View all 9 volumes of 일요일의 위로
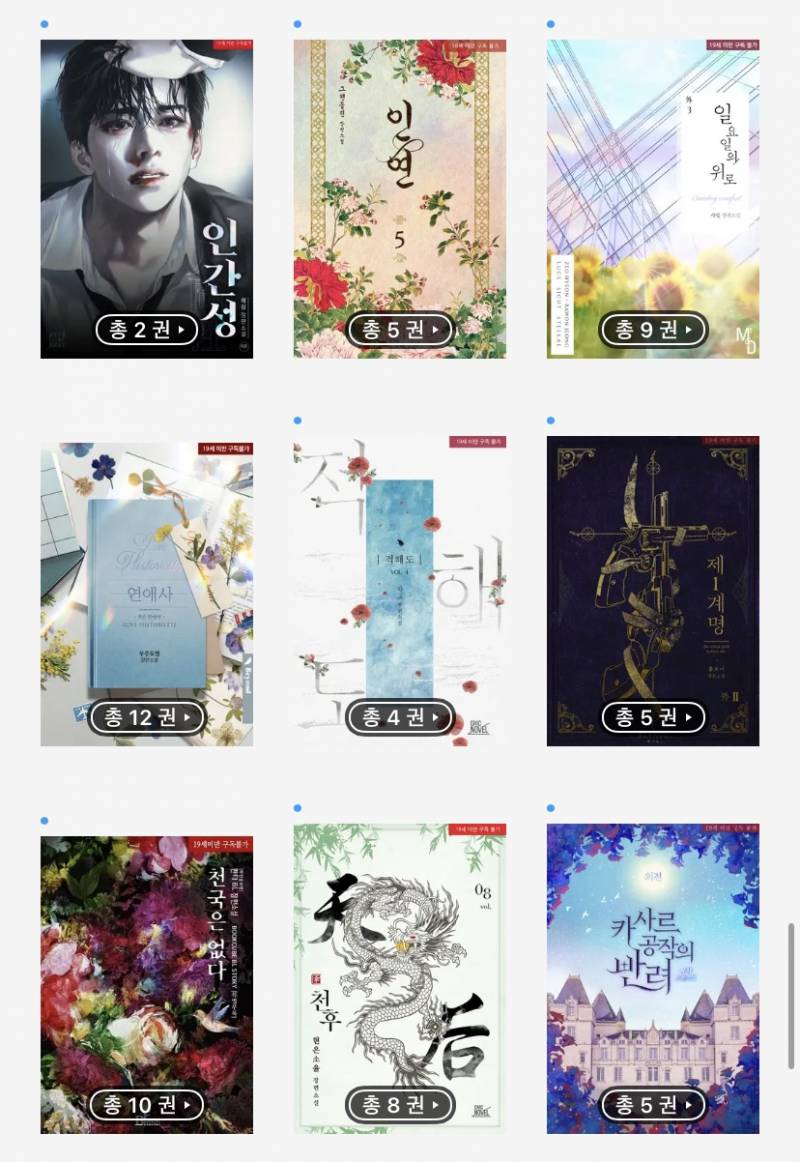Viewport: 800px width, 1162px height. (x=652, y=330)
